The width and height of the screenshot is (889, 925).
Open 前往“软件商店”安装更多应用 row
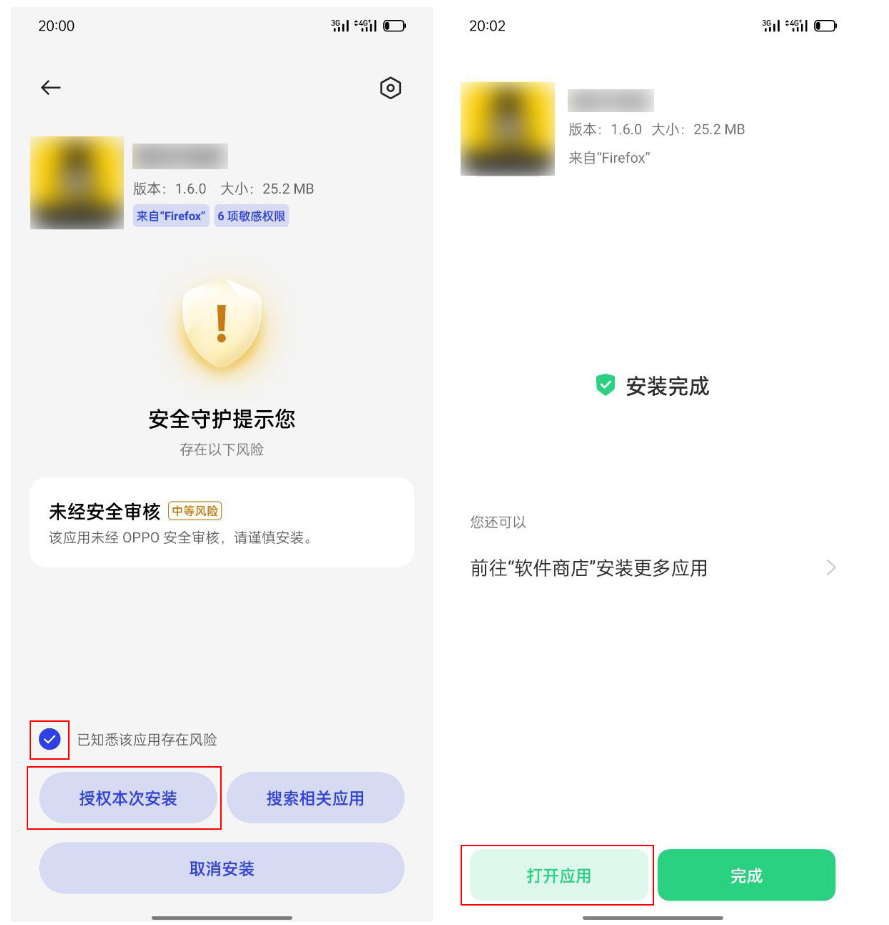pos(652,568)
